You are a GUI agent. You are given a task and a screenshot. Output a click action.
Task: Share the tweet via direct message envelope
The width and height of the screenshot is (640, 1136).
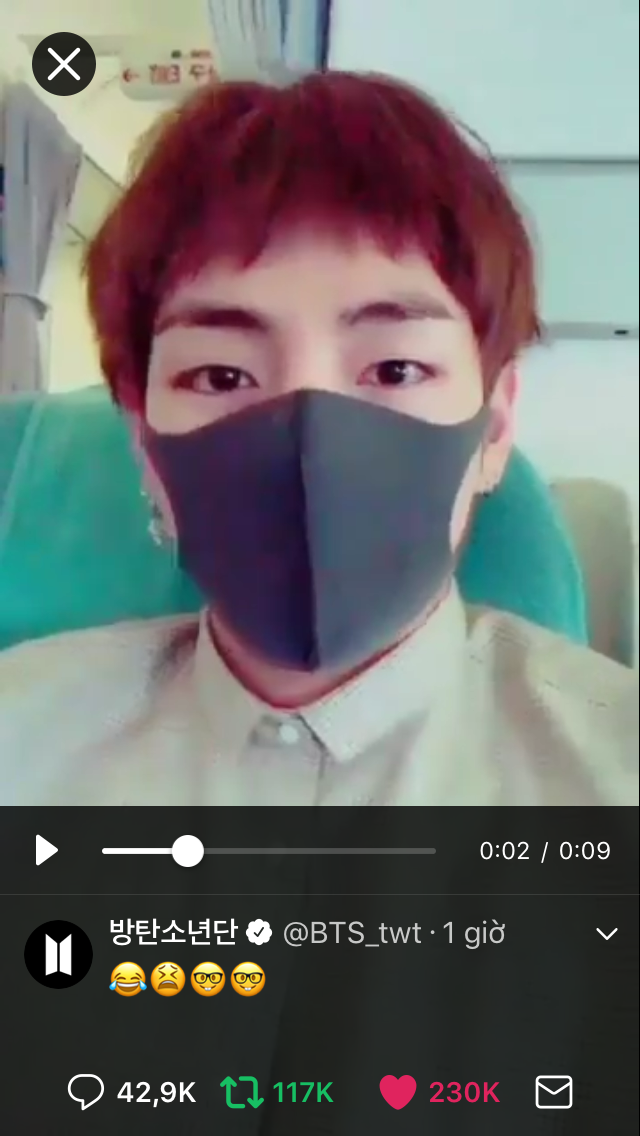pyautogui.click(x=553, y=1092)
